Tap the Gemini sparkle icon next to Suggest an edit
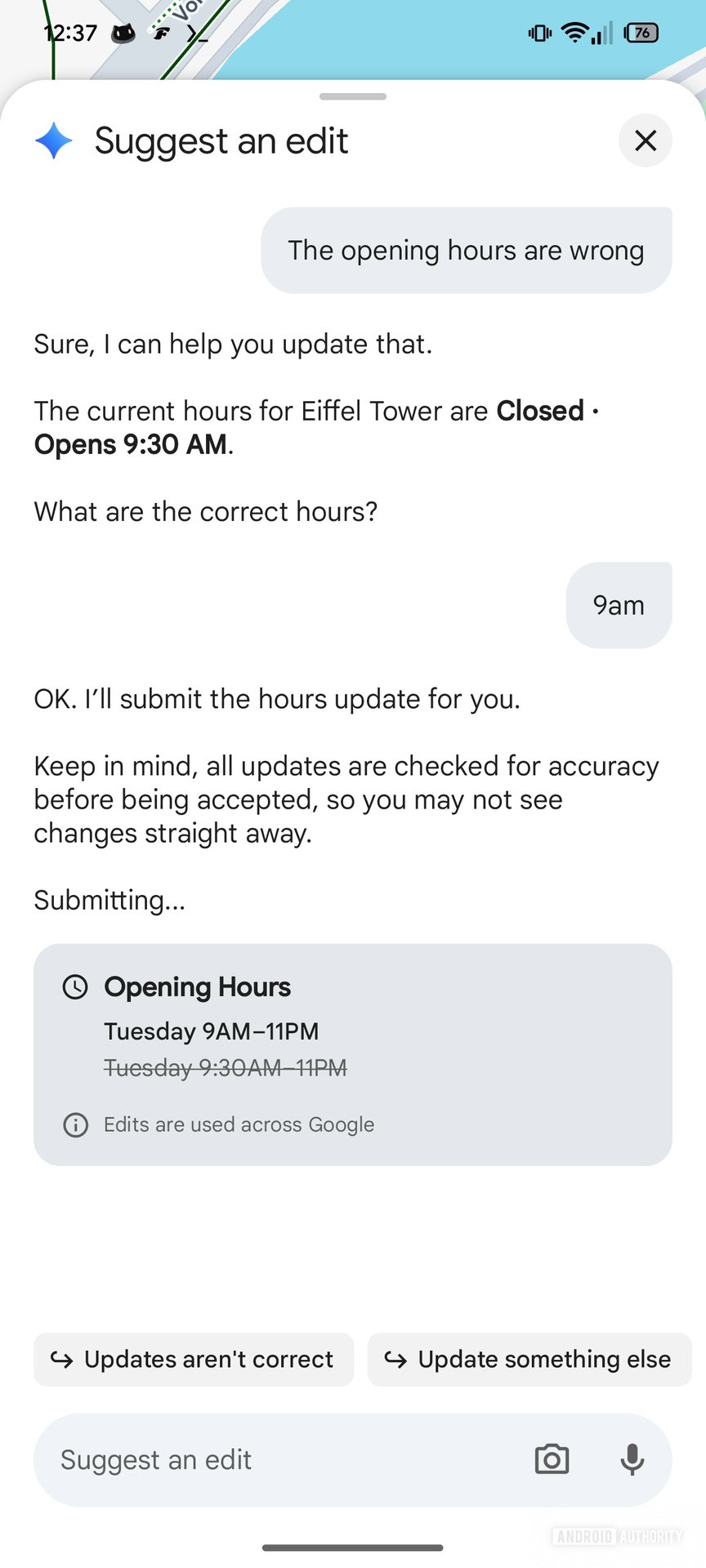 pyautogui.click(x=53, y=140)
